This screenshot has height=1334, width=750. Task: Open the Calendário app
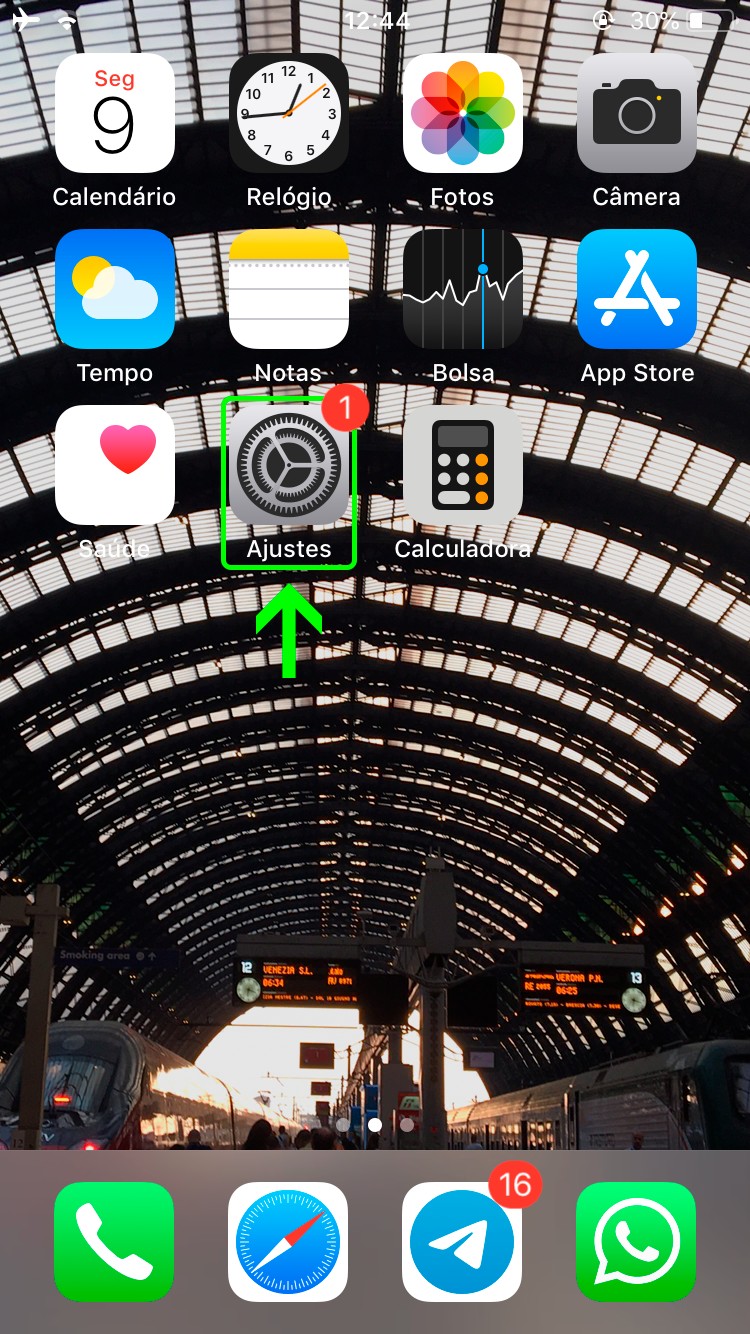click(x=114, y=114)
